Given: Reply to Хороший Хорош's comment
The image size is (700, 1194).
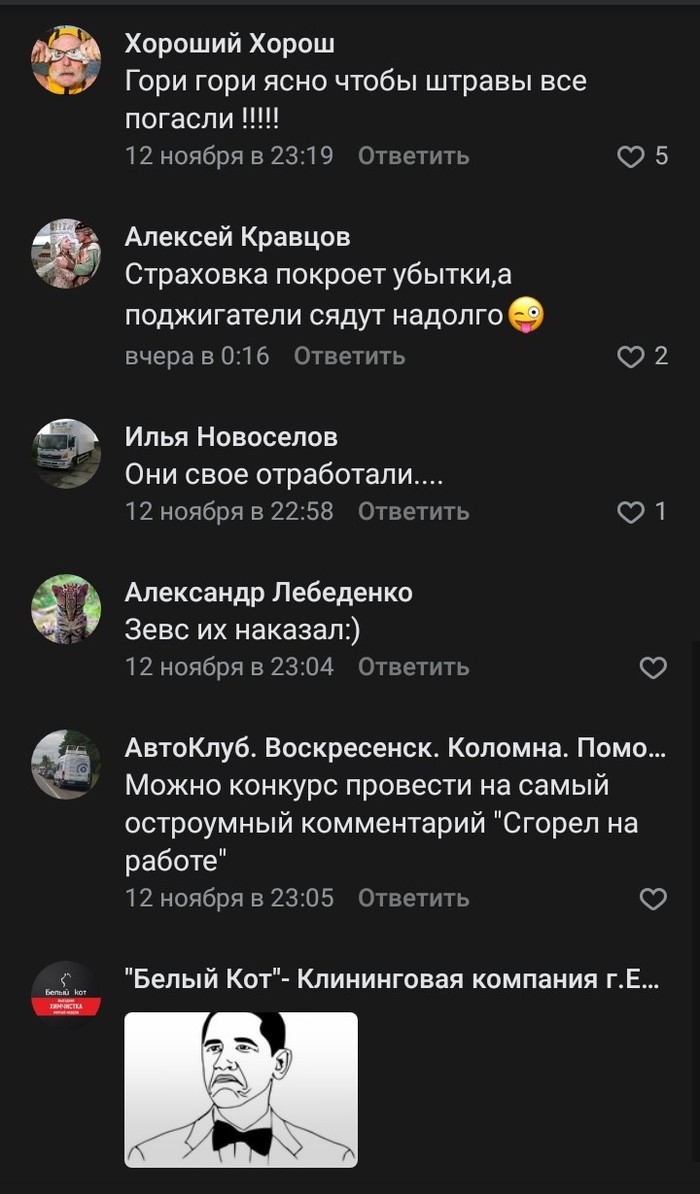Looking at the screenshot, I should pos(413,156).
